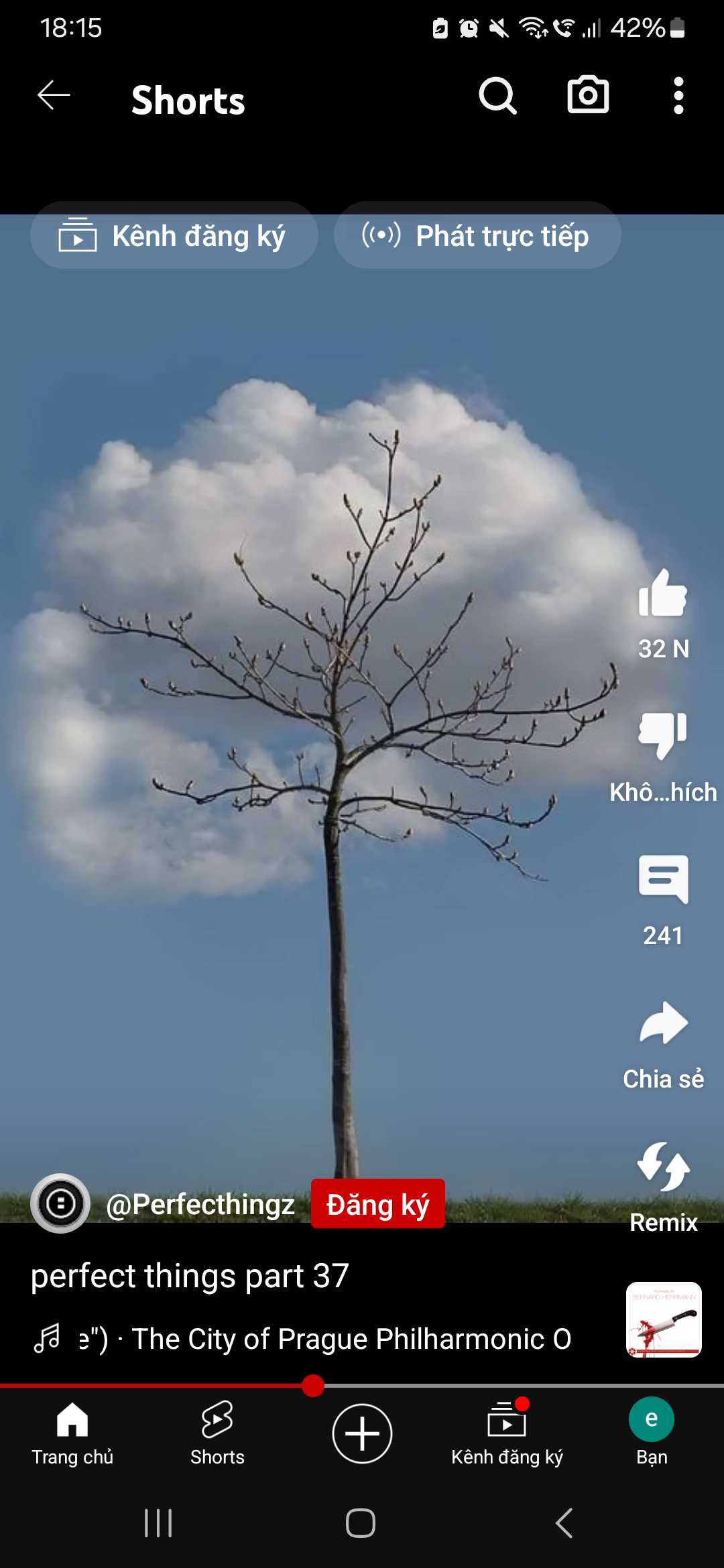Select the Kênh đăng ký chip
The width and height of the screenshot is (724, 1568).
point(174,236)
